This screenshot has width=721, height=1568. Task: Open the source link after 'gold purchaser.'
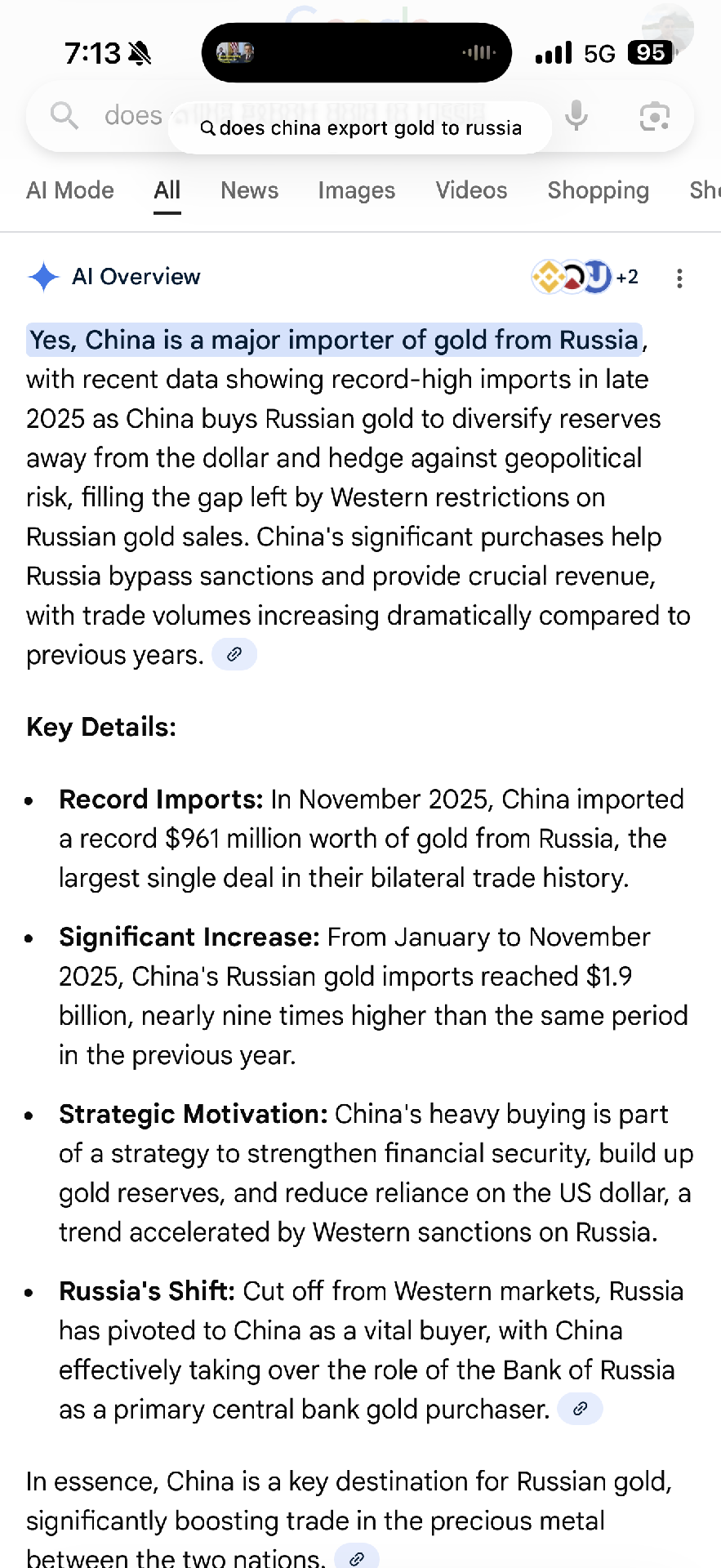(x=580, y=1409)
